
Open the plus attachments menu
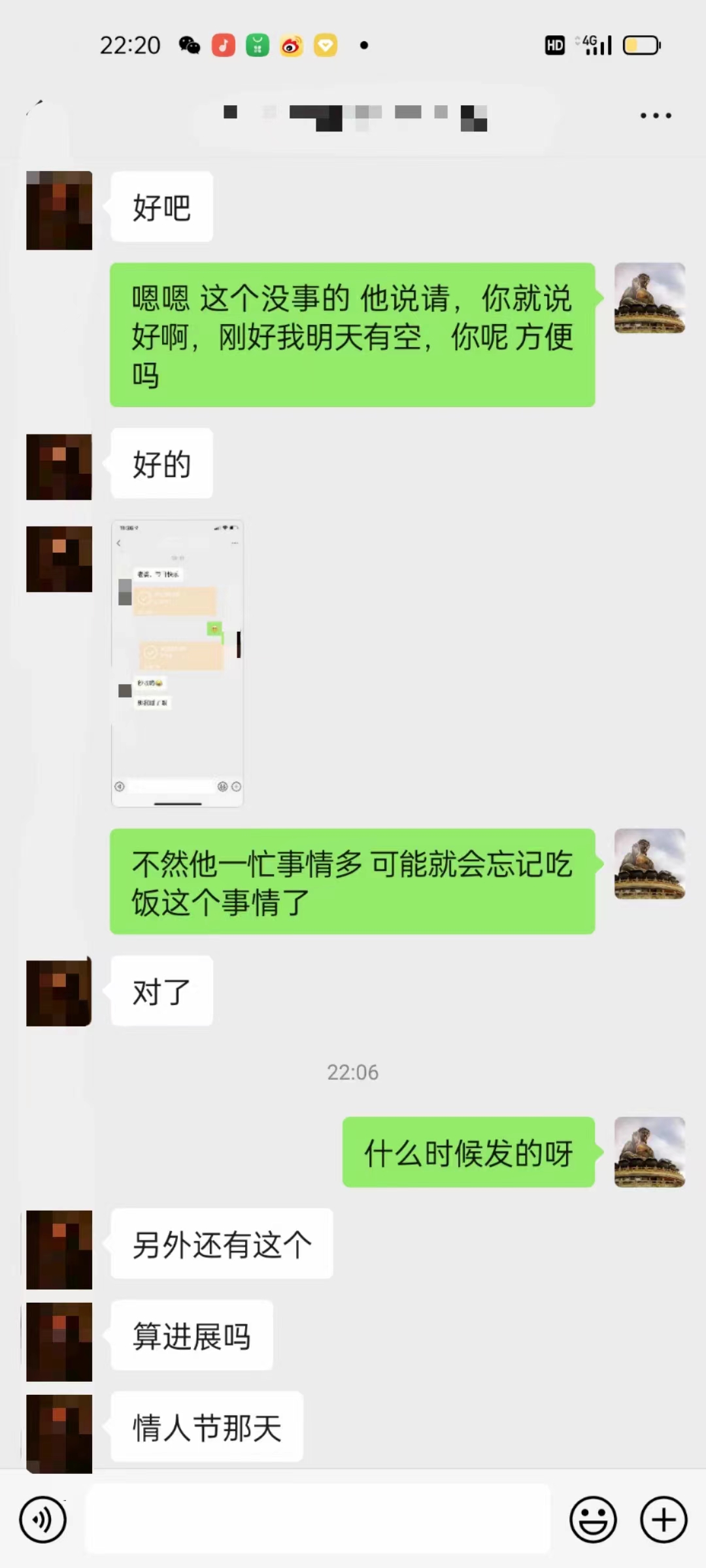coord(663,1520)
